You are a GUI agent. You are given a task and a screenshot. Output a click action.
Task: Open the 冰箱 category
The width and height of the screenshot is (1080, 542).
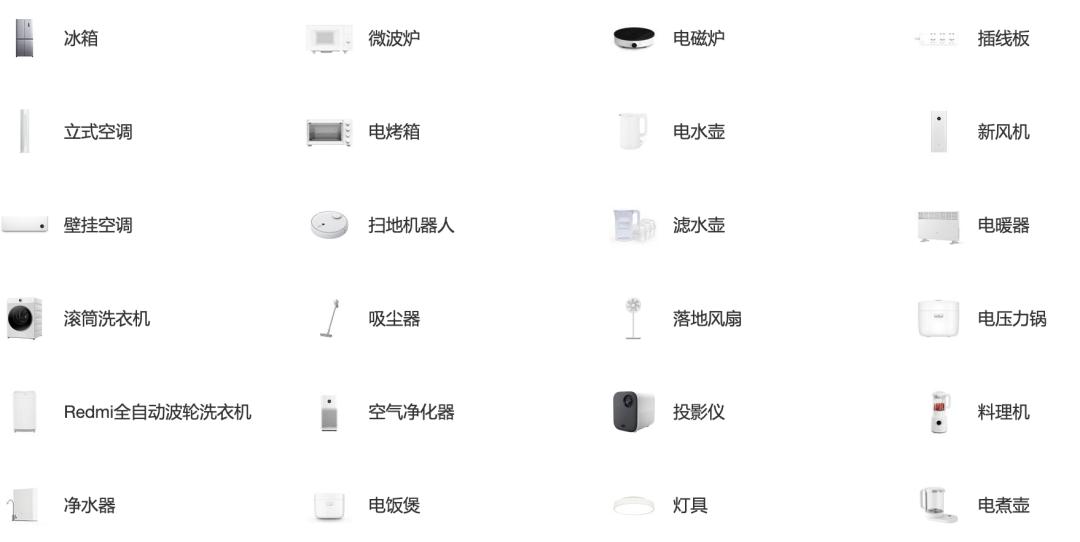coord(80,39)
